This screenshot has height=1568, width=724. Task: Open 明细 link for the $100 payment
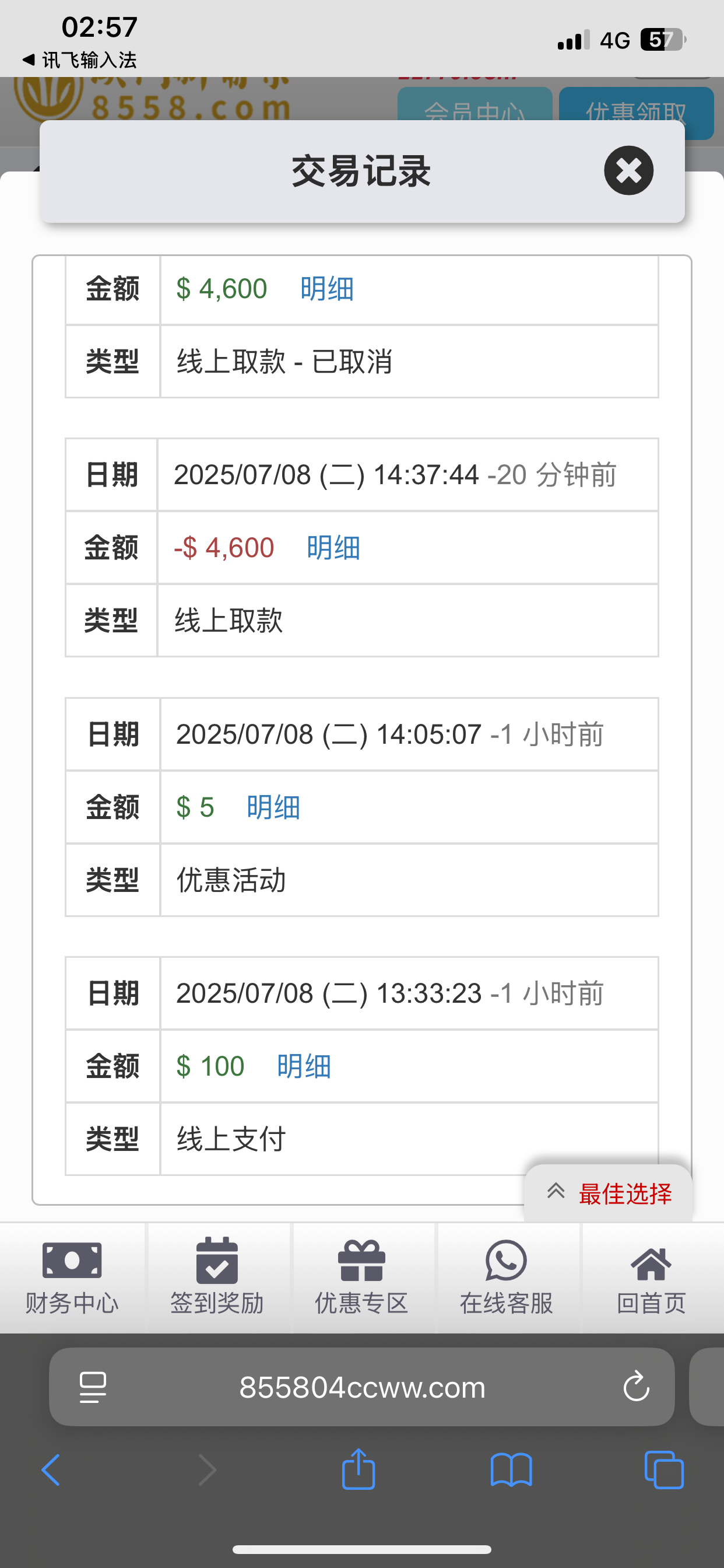pos(304,1065)
